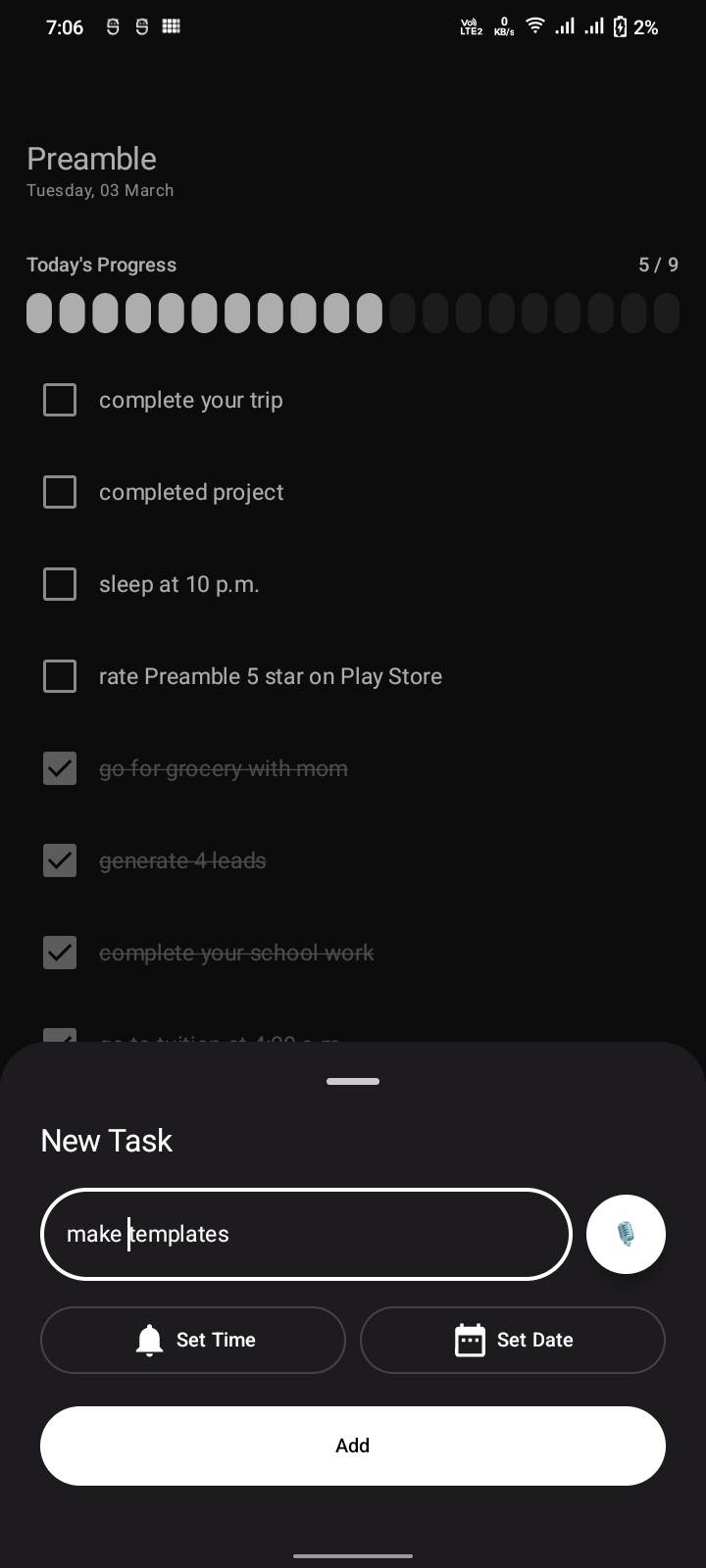Select the 'make templates' text field
This screenshot has width=706, height=1568.
click(x=306, y=1234)
